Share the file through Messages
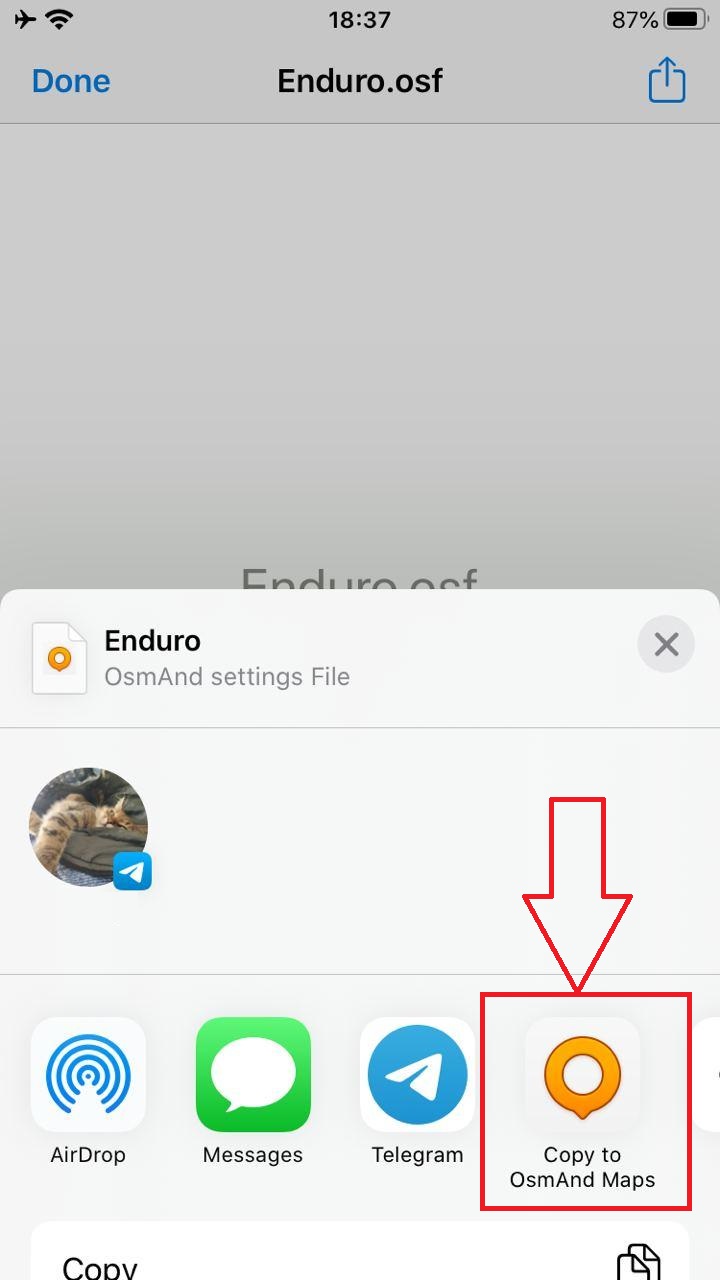This screenshot has height=1280, width=720. point(253,1075)
